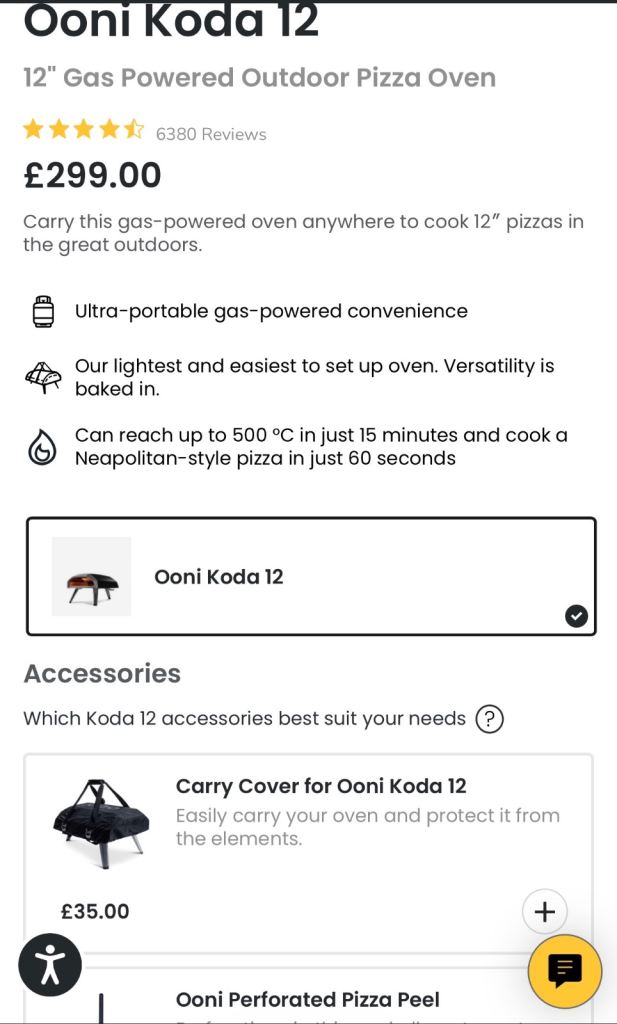Viewport: 617px width, 1024px height.
Task: Start a live chat
Action: (x=564, y=970)
